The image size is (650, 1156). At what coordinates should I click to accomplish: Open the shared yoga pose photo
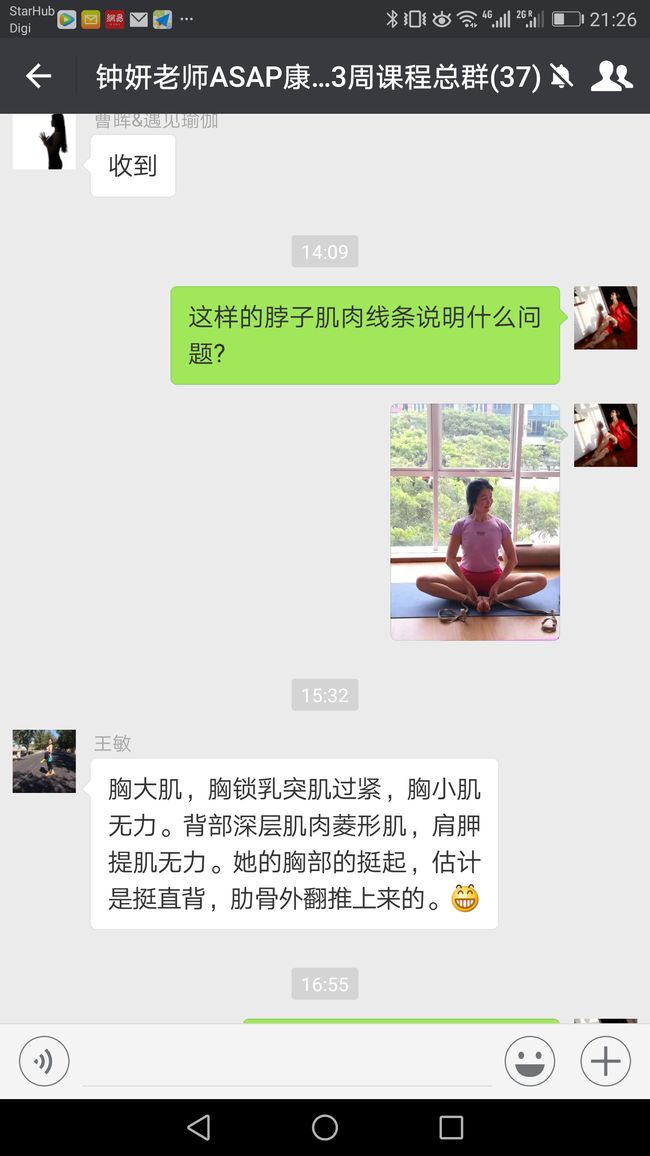tap(475, 522)
